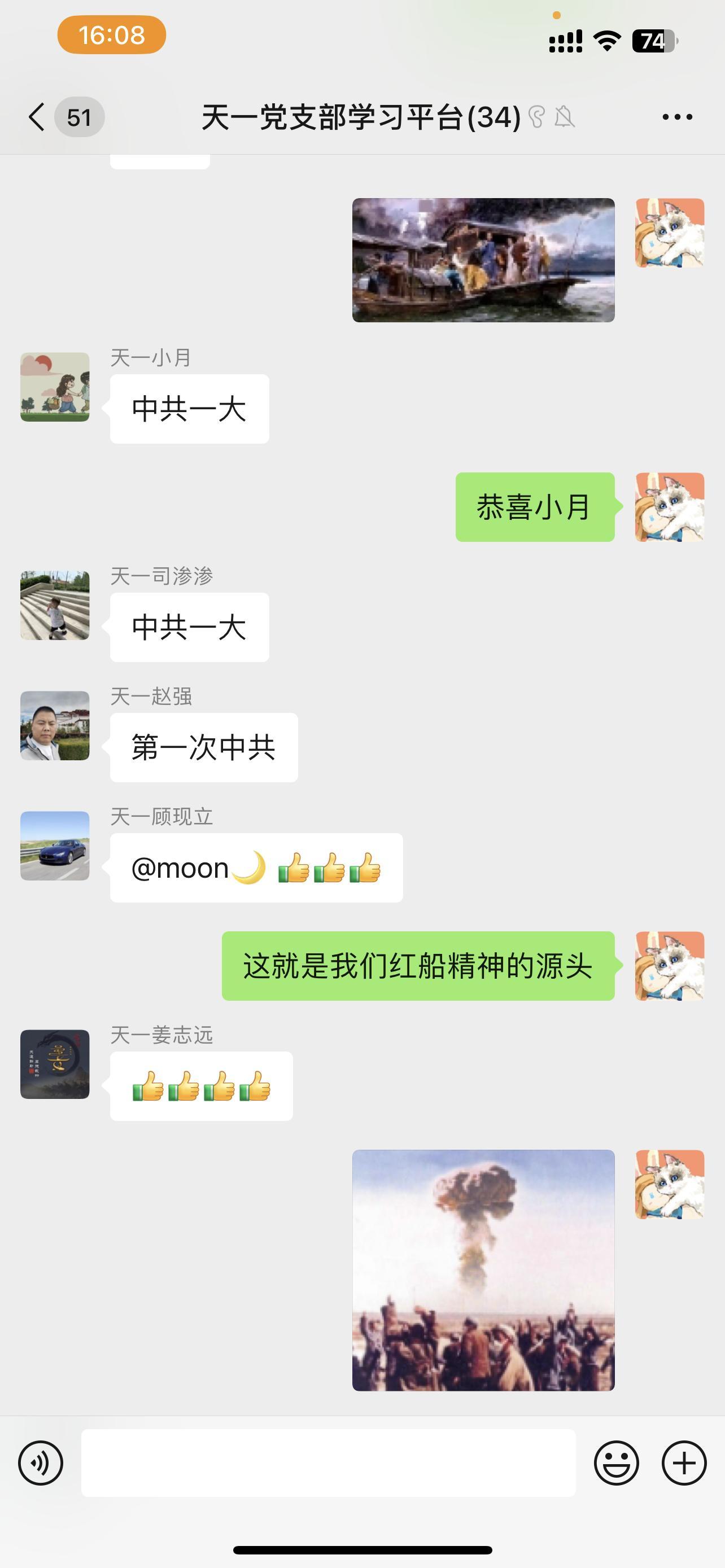This screenshot has height=1568, width=725.
Task: View 天一小月's profile avatar
Action: click(x=55, y=387)
